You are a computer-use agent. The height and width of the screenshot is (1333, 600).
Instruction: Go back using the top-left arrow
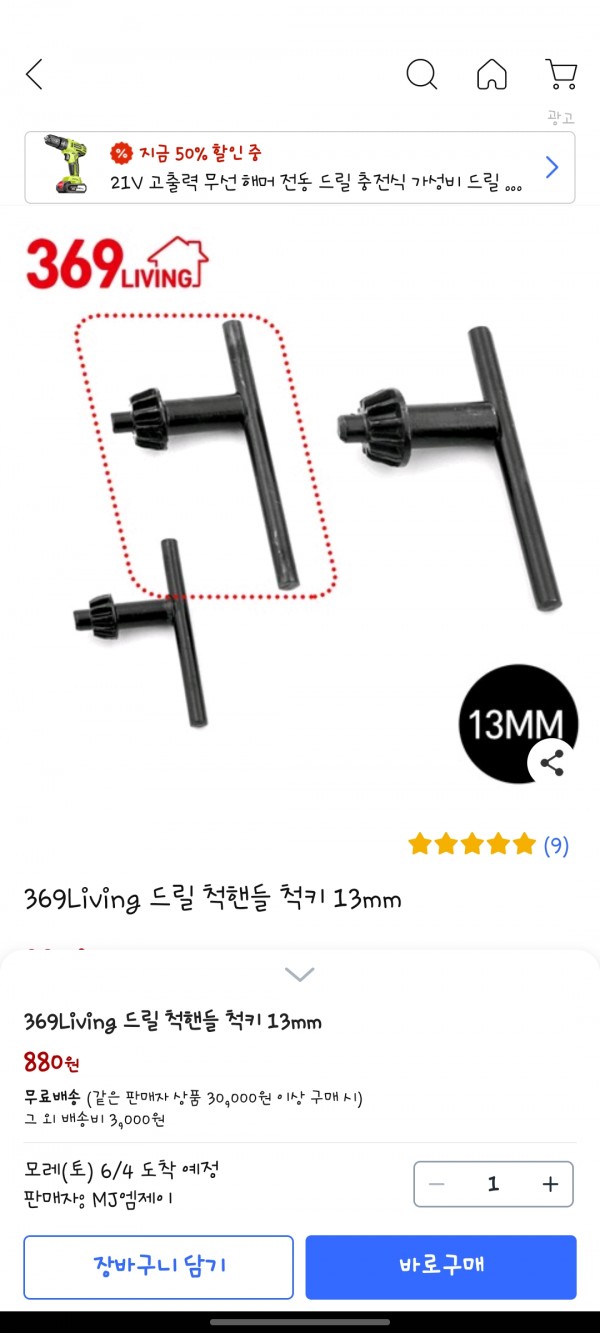34,74
